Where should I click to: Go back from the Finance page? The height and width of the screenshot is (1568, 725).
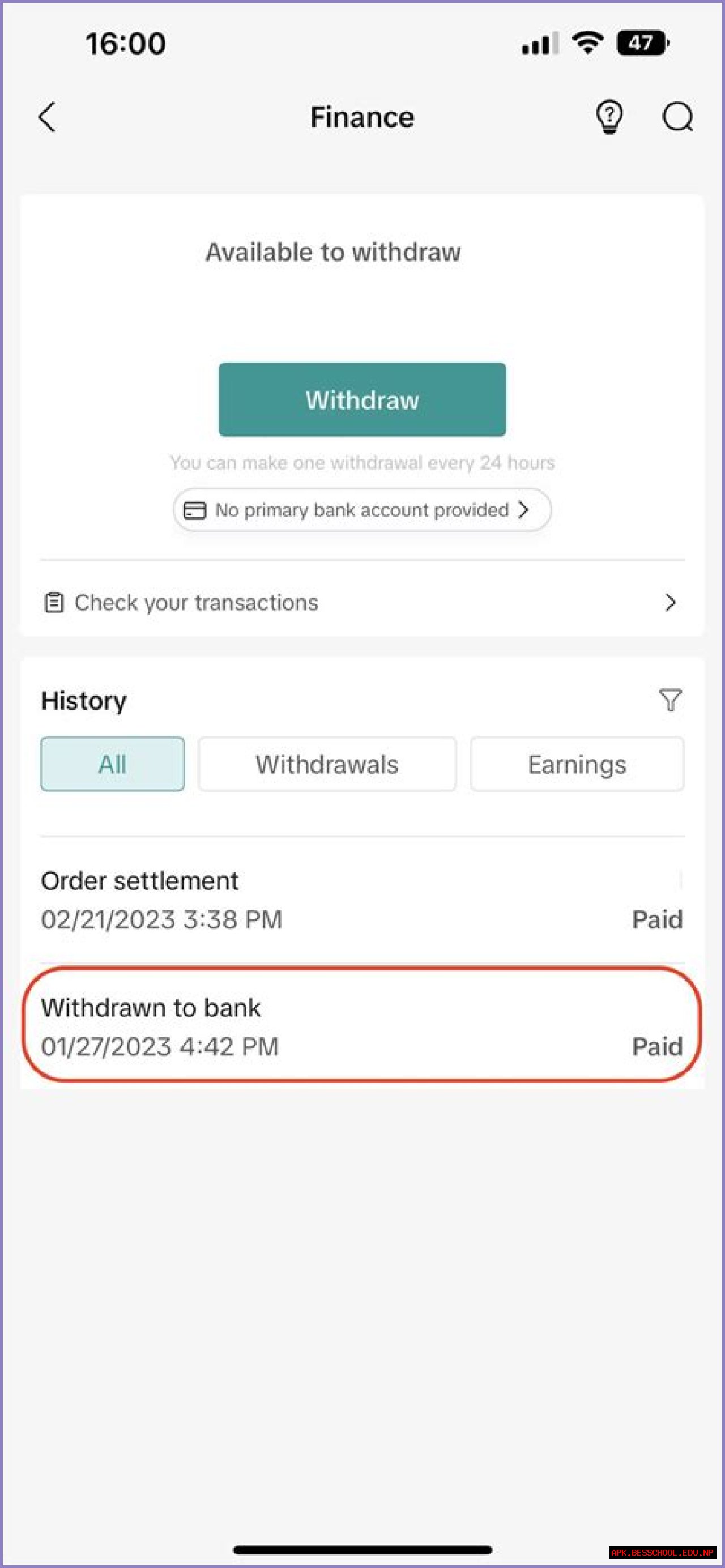point(48,117)
